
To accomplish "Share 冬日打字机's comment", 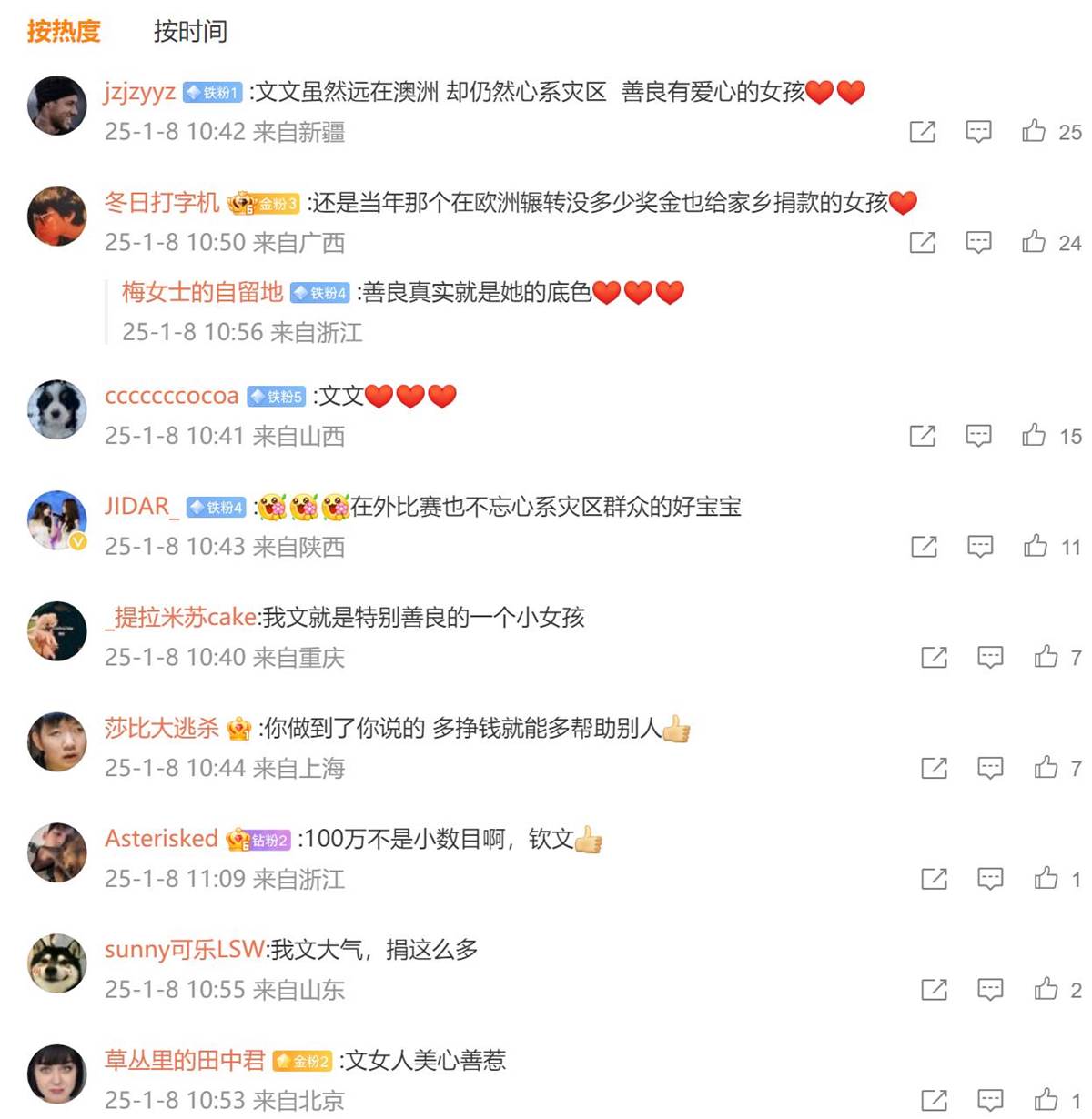I will tap(922, 242).
